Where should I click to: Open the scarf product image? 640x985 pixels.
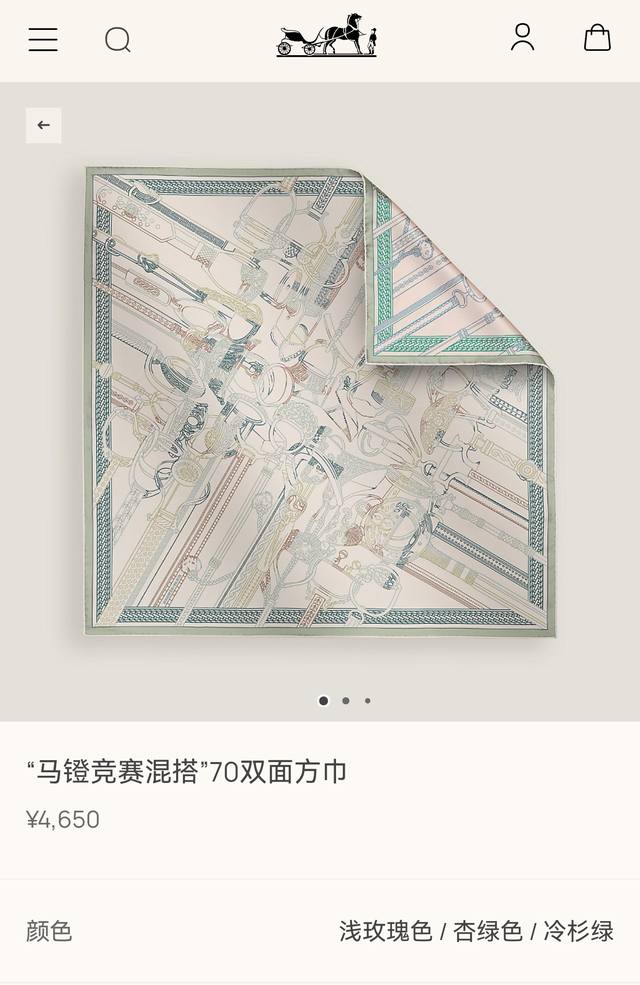320,400
